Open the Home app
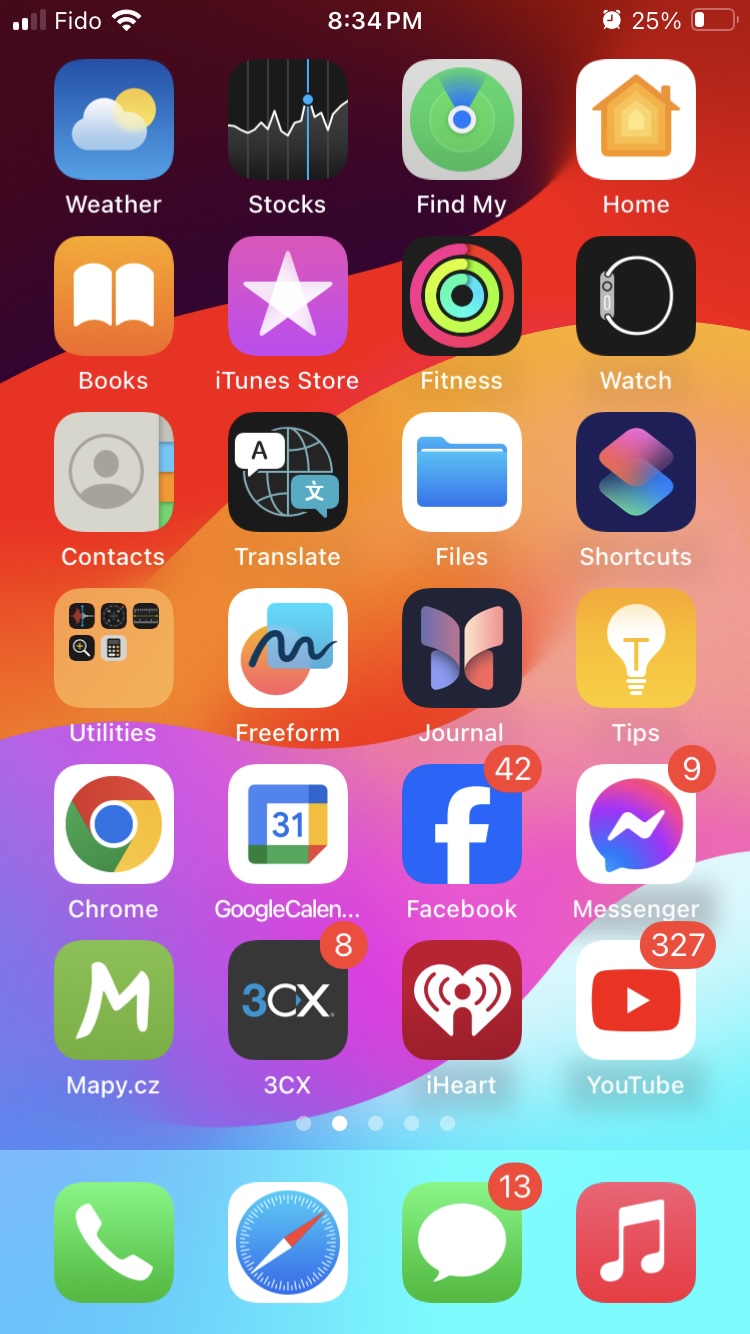This screenshot has width=750, height=1334. pyautogui.click(x=635, y=120)
